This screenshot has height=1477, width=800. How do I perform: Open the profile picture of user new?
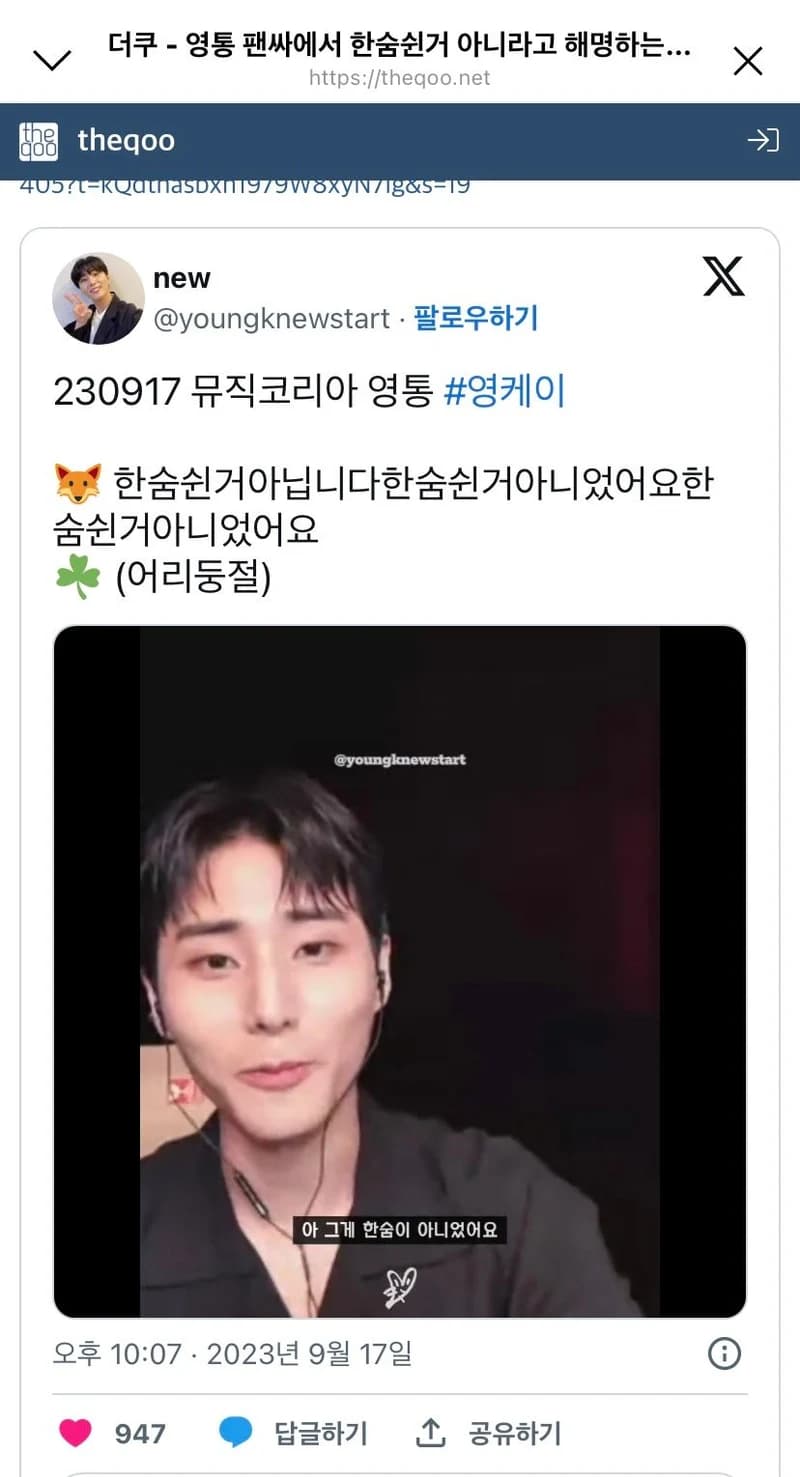(x=98, y=298)
